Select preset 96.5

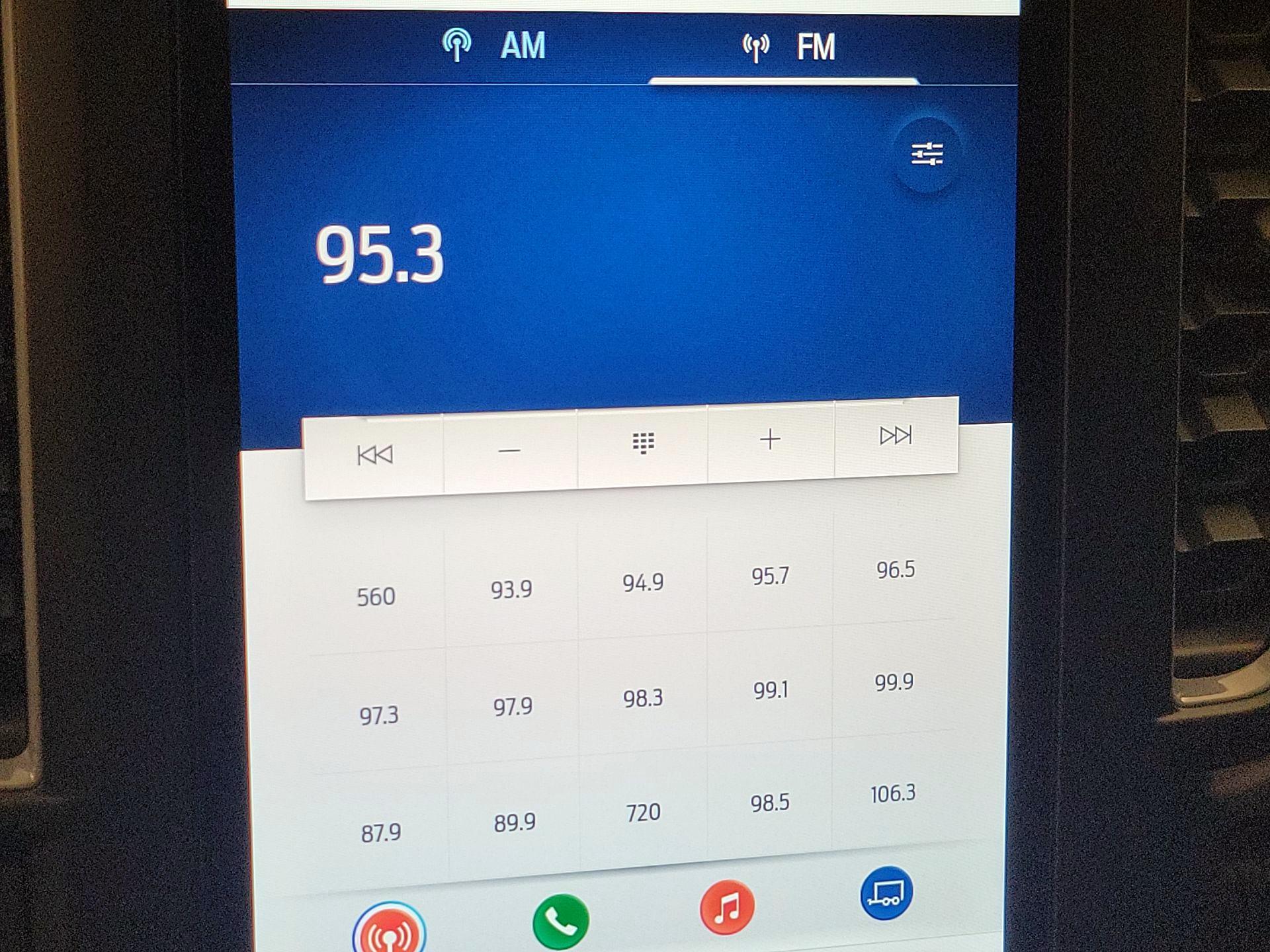[x=896, y=570]
